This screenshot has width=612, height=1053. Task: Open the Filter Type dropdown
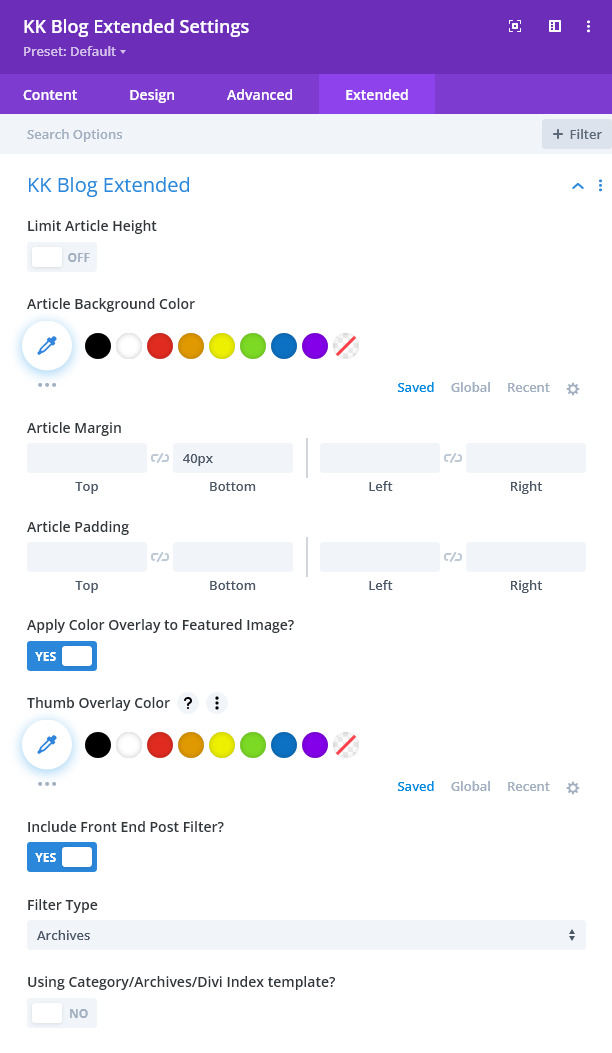pyautogui.click(x=306, y=935)
